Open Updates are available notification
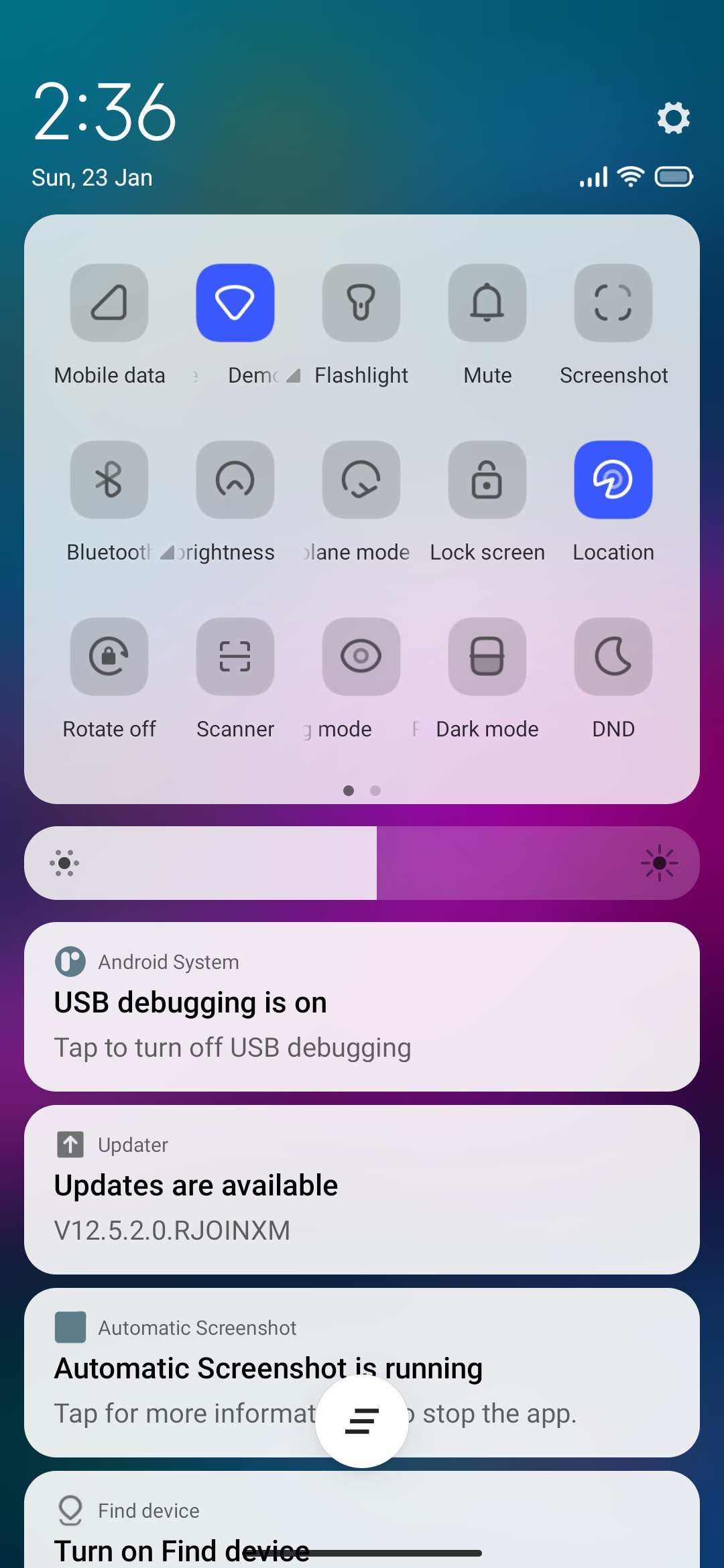The width and height of the screenshot is (724, 1568). point(362,1189)
